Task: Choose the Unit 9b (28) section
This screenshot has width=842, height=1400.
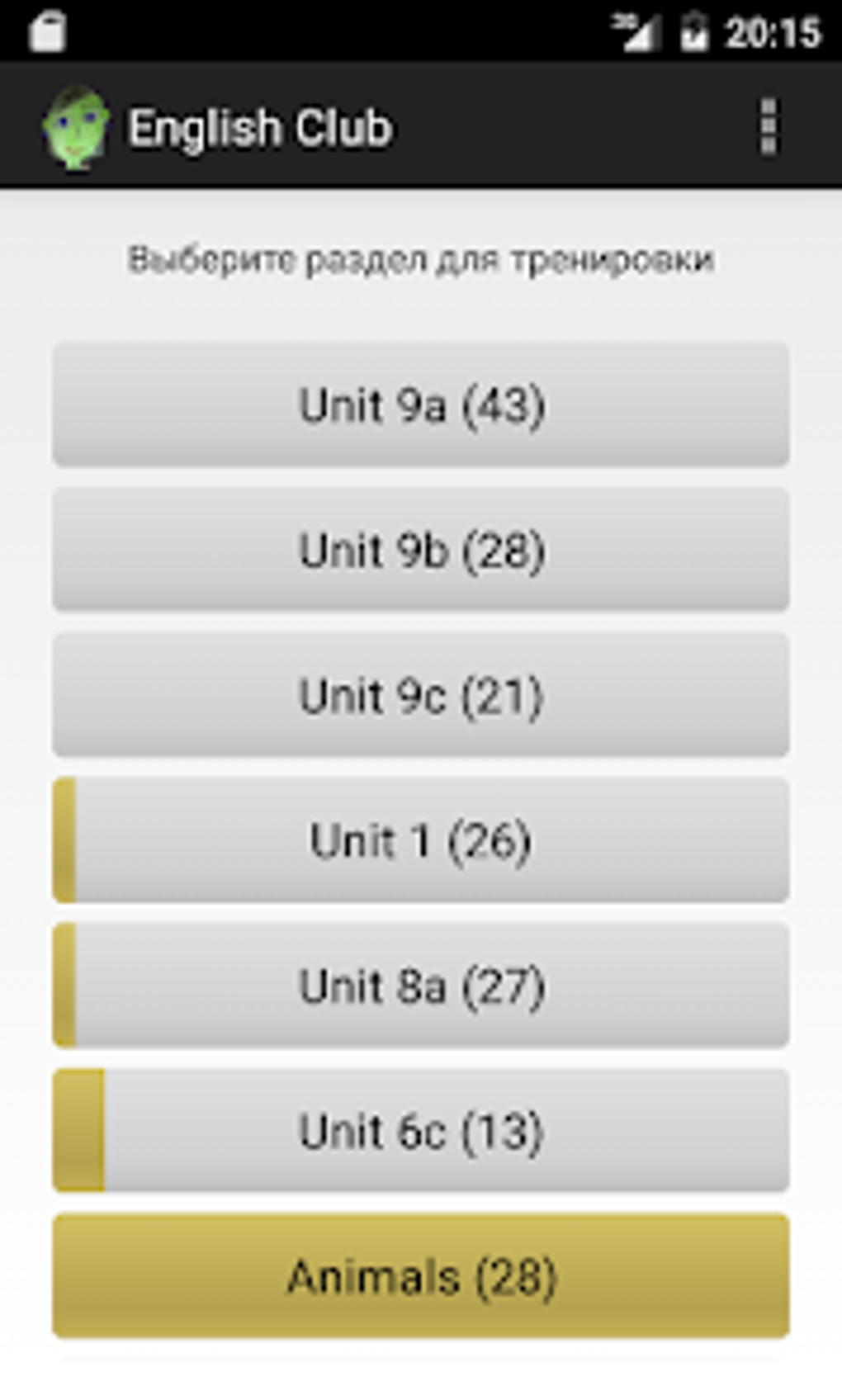Action: pyautogui.click(x=421, y=550)
